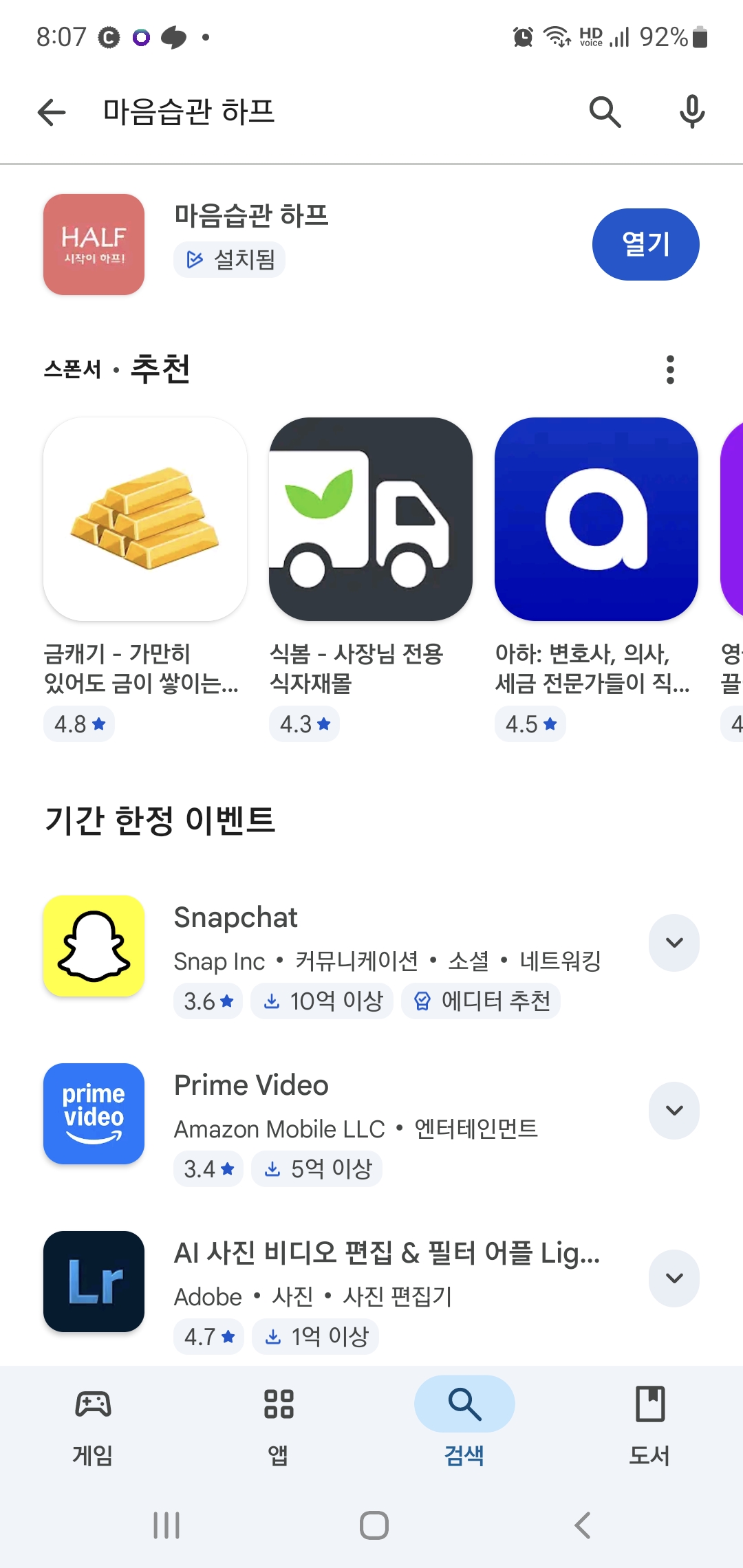Screen dimensions: 743x1568
Task: Open the 식봄 truck app card
Action: coord(370,519)
